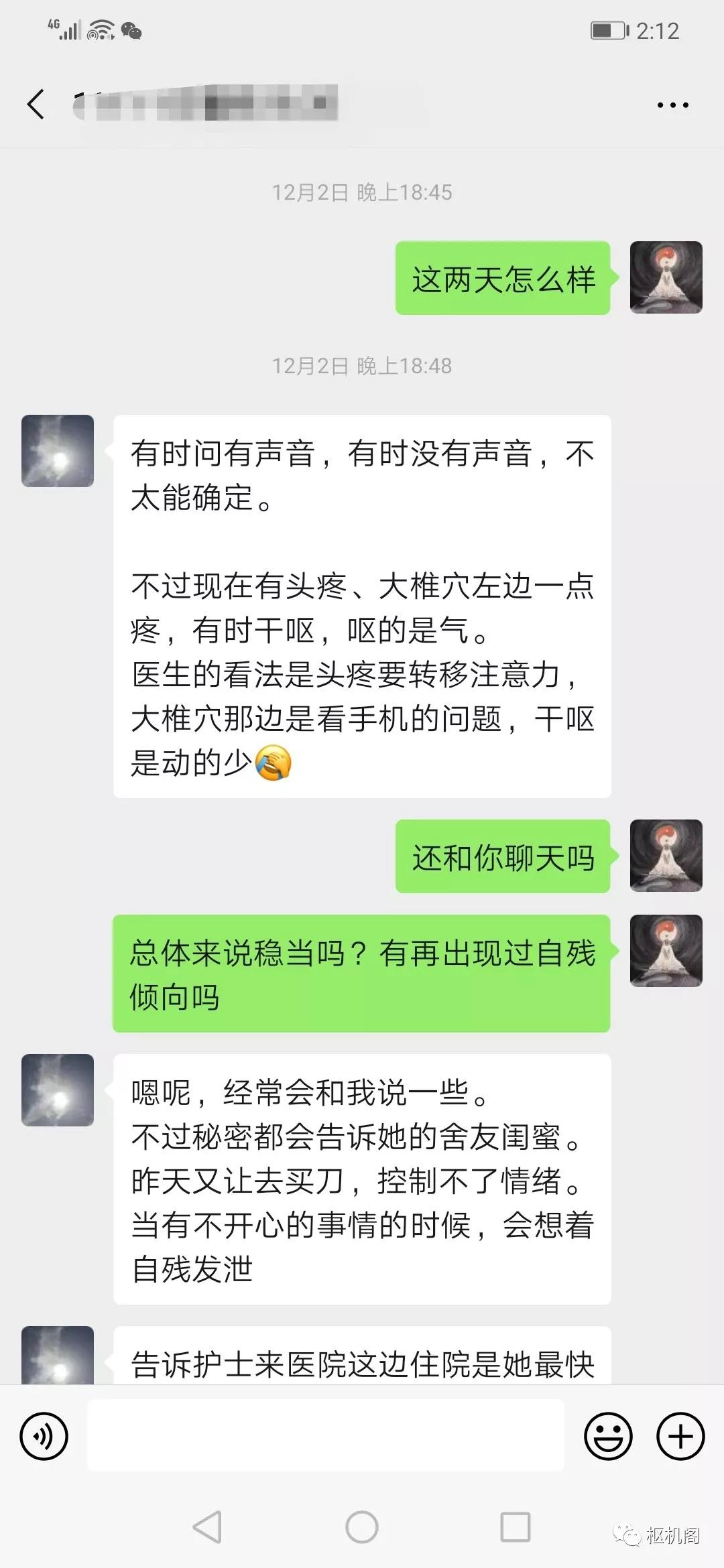
Task: Open the emoji picker
Action: [x=608, y=1436]
